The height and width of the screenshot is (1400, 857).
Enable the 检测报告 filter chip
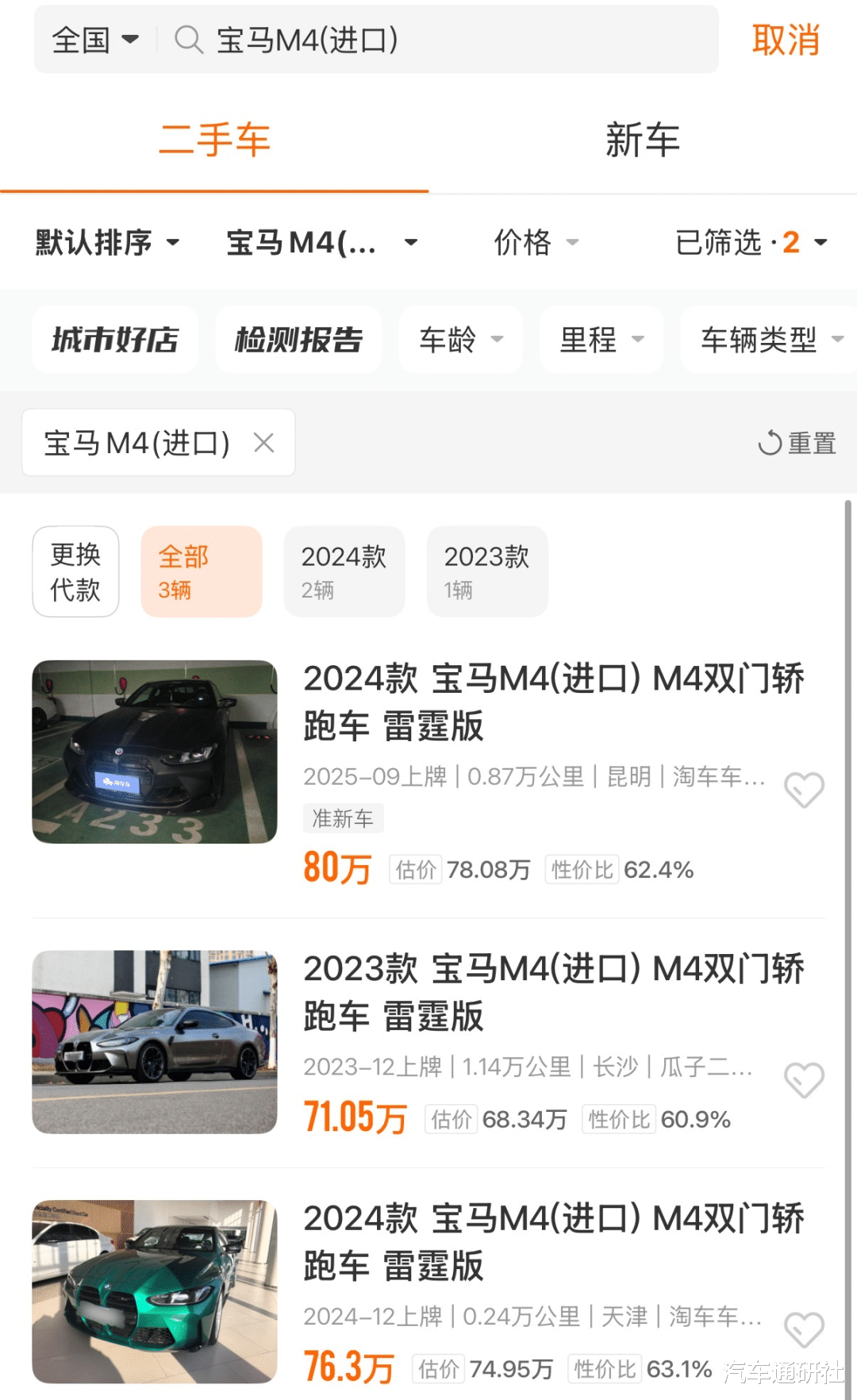tap(298, 340)
